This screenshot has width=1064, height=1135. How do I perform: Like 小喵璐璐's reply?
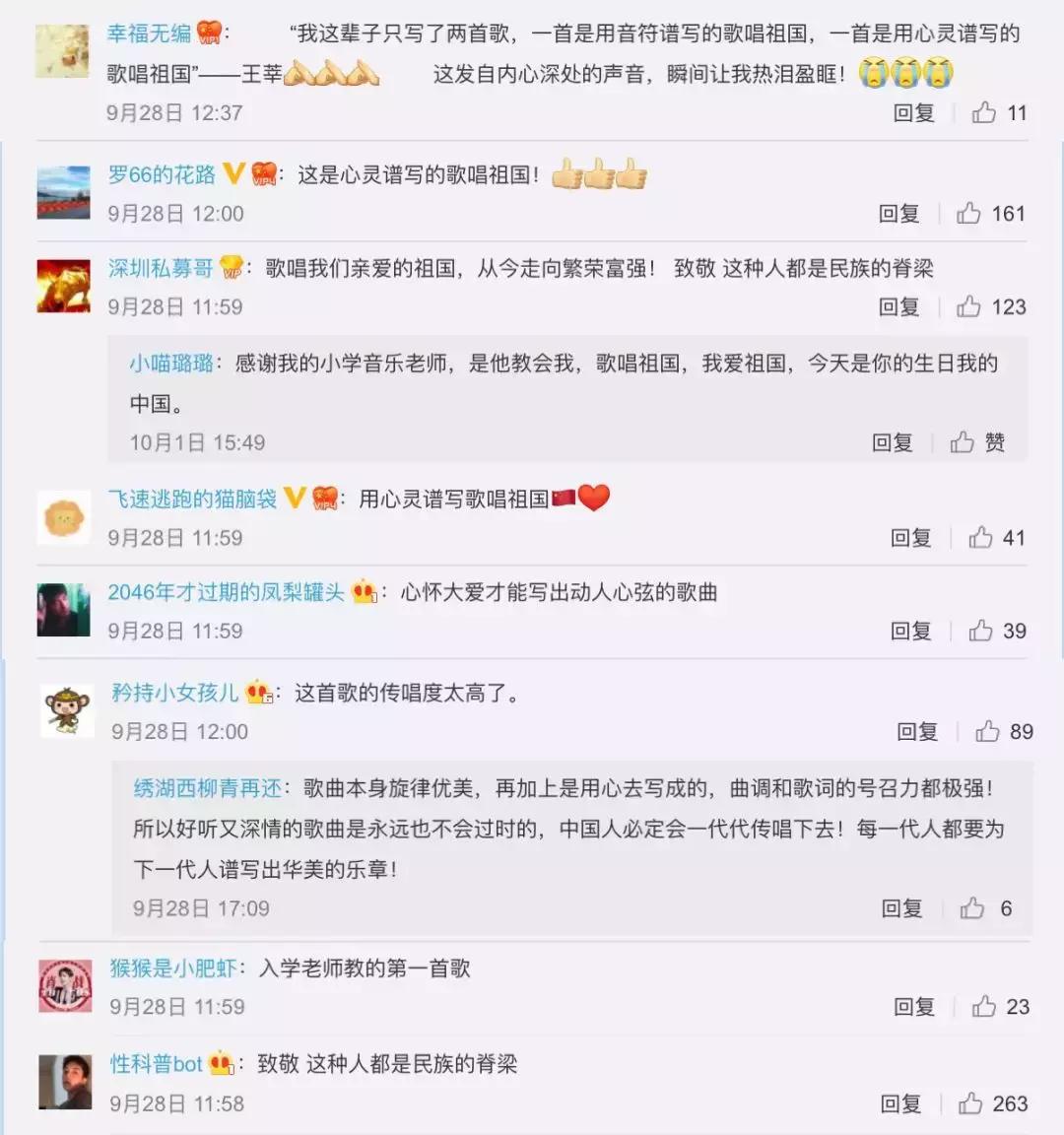click(964, 443)
